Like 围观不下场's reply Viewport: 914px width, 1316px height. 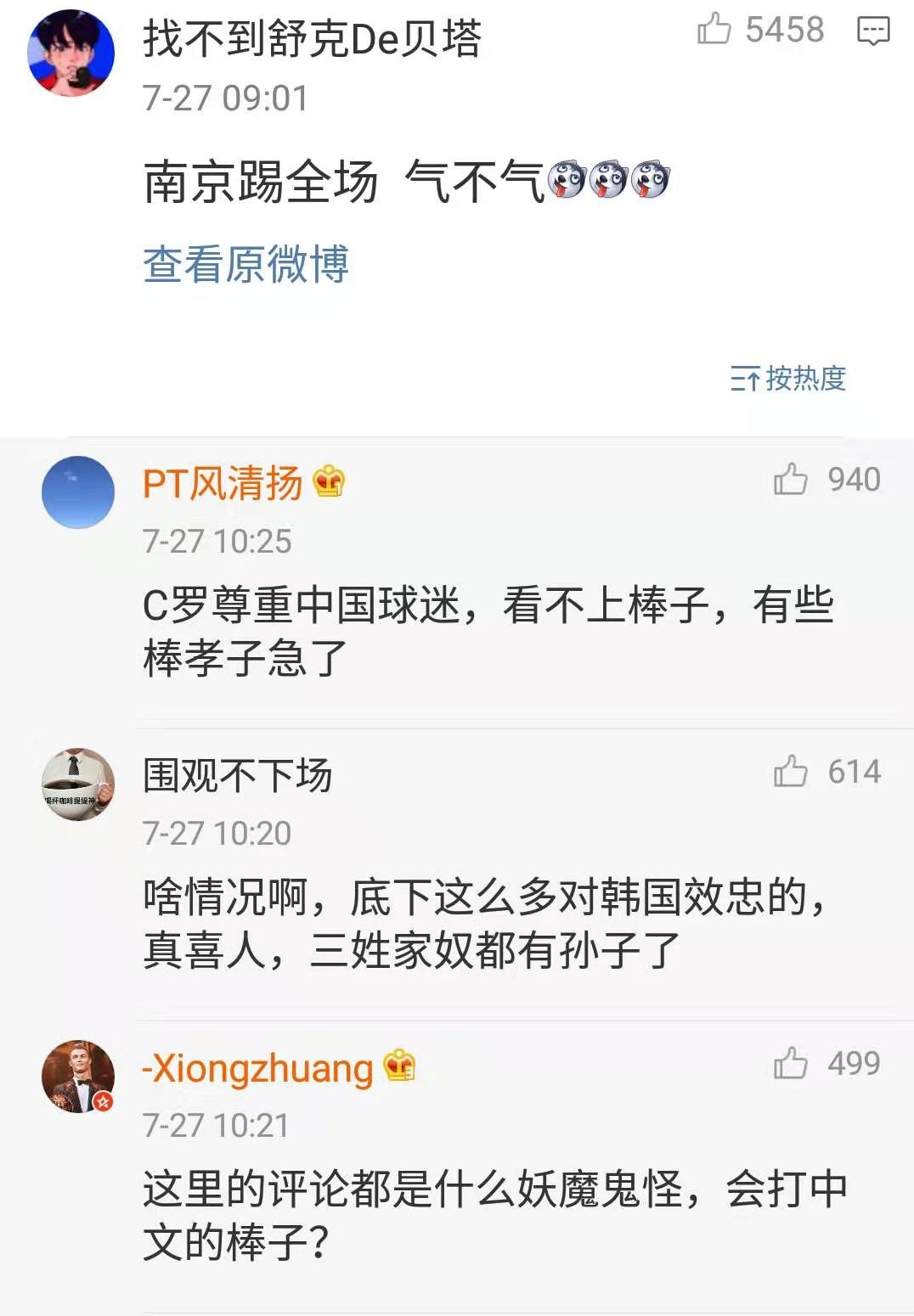[x=790, y=772]
